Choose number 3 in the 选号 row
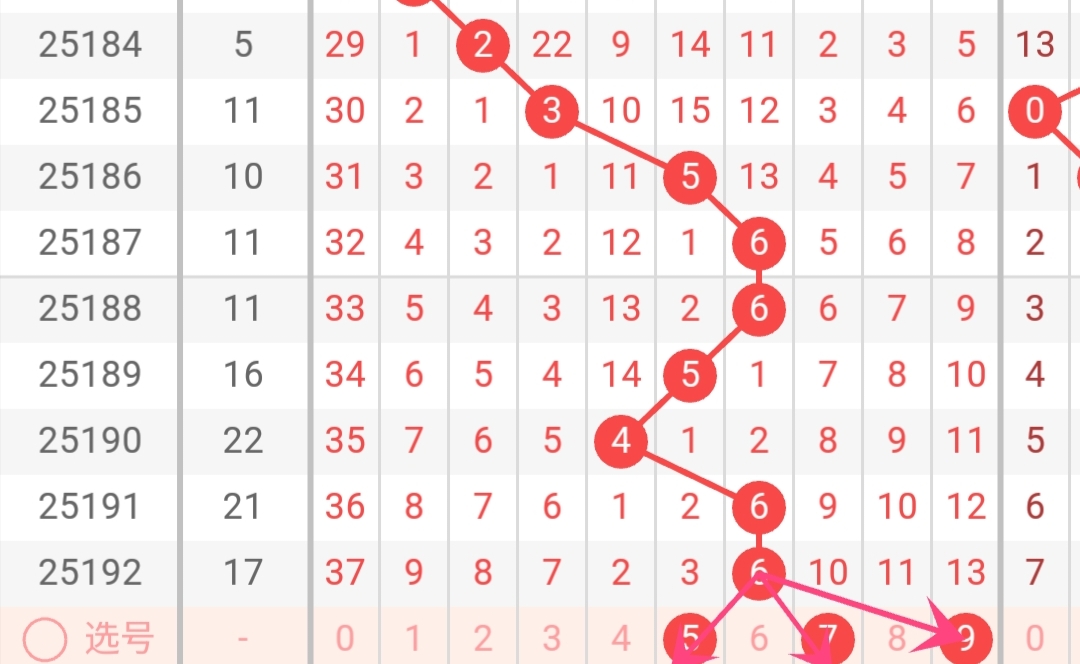The height and width of the screenshot is (664, 1080). pyautogui.click(x=552, y=638)
